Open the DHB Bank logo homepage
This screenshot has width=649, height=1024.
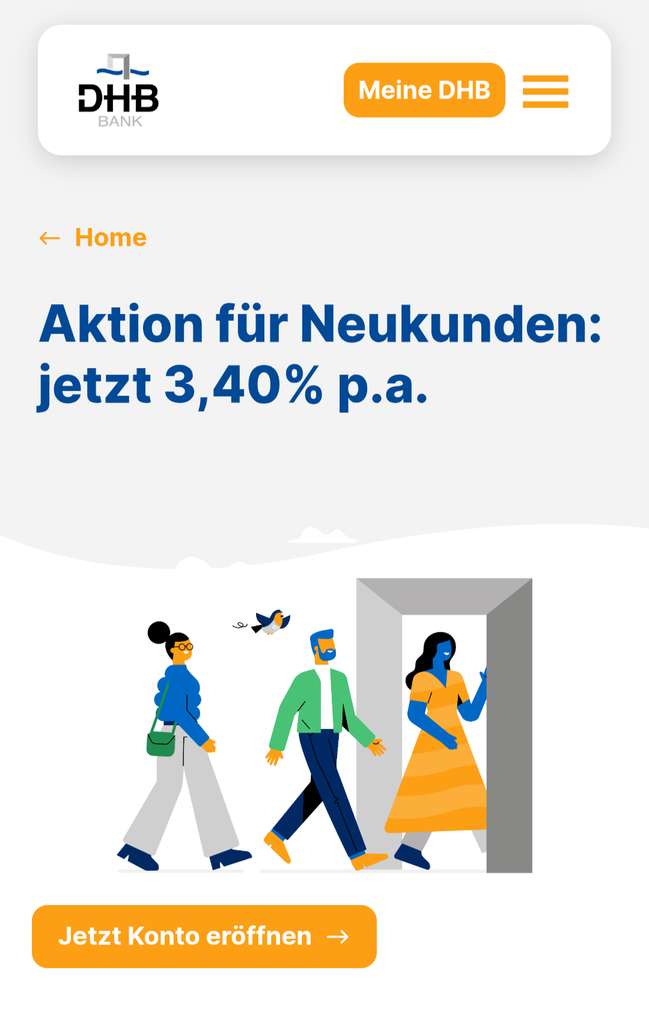point(118,91)
